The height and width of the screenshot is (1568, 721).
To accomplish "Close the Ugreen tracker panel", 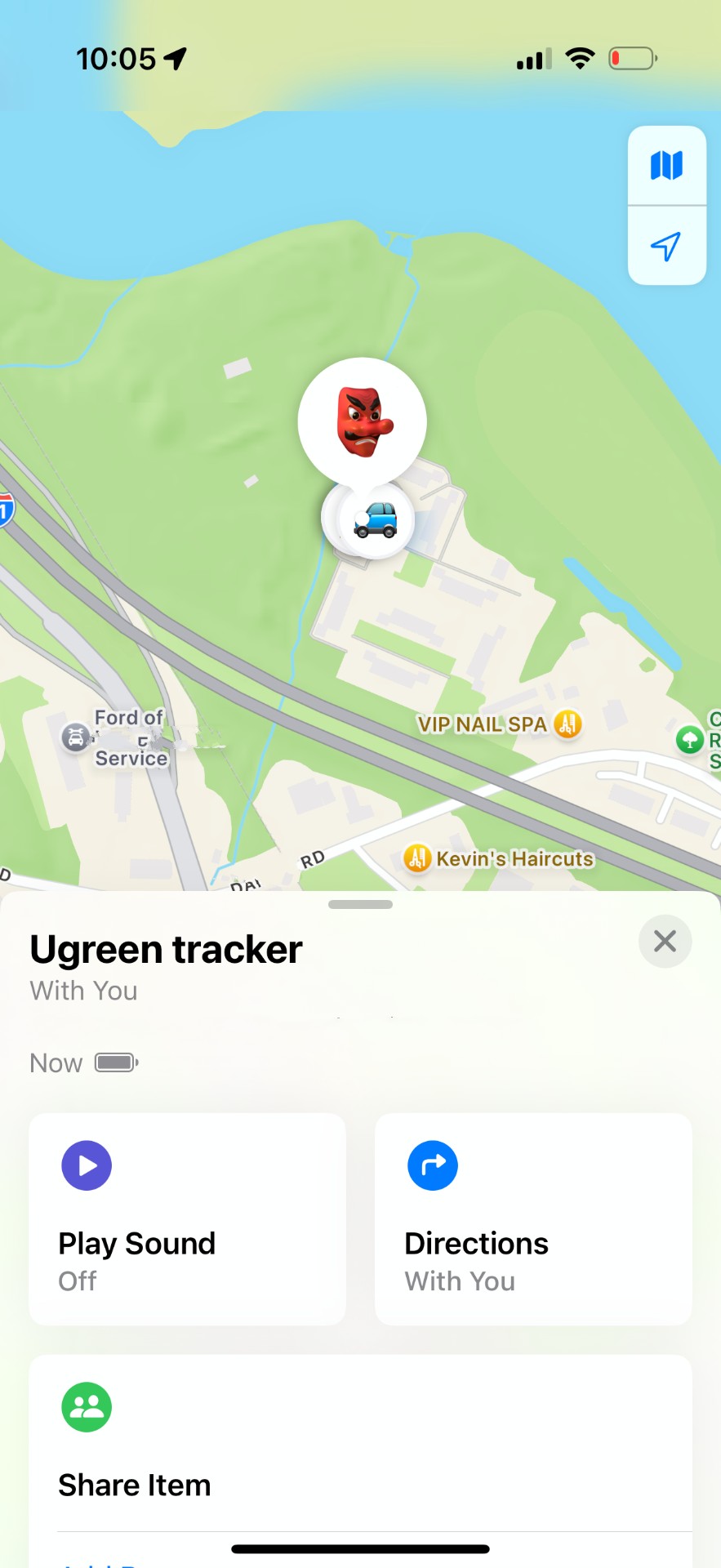I will coord(665,941).
